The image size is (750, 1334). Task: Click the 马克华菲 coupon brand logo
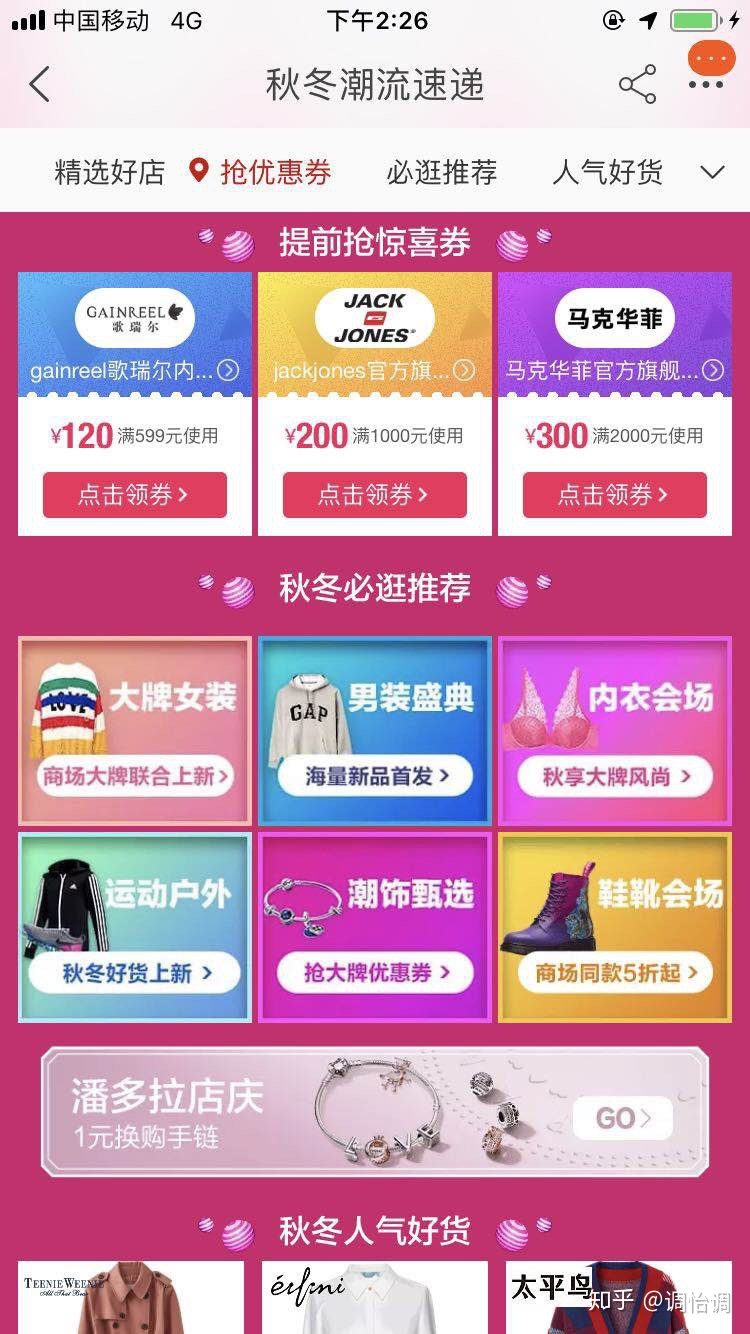(x=614, y=318)
